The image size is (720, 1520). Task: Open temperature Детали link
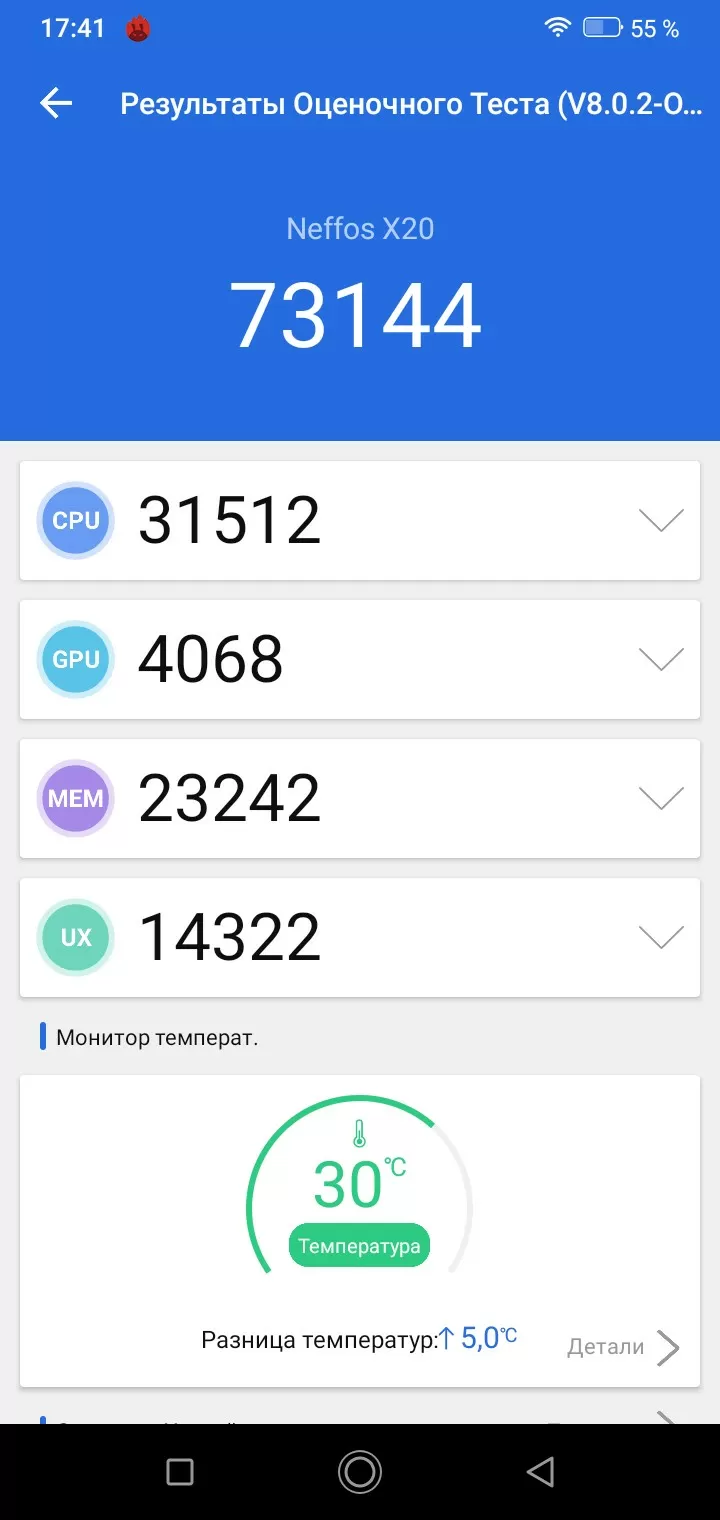(x=624, y=1347)
